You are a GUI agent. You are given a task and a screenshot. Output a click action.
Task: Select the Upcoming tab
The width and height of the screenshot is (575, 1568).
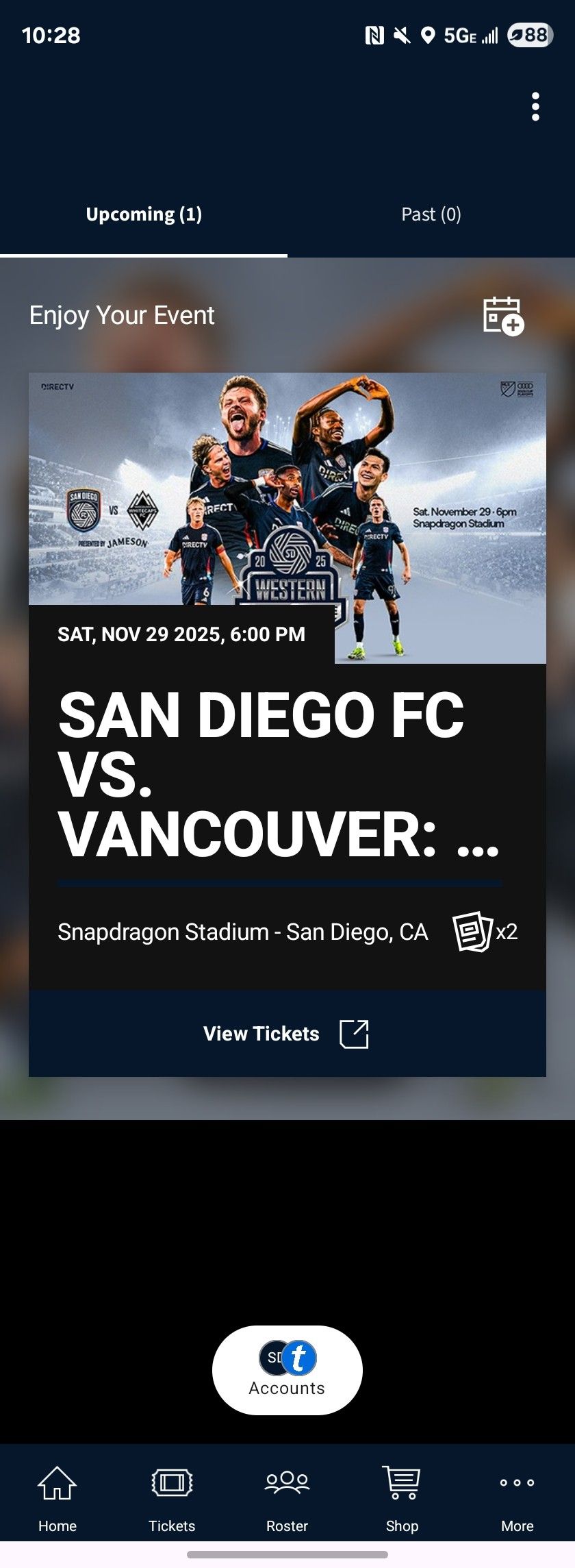143,214
